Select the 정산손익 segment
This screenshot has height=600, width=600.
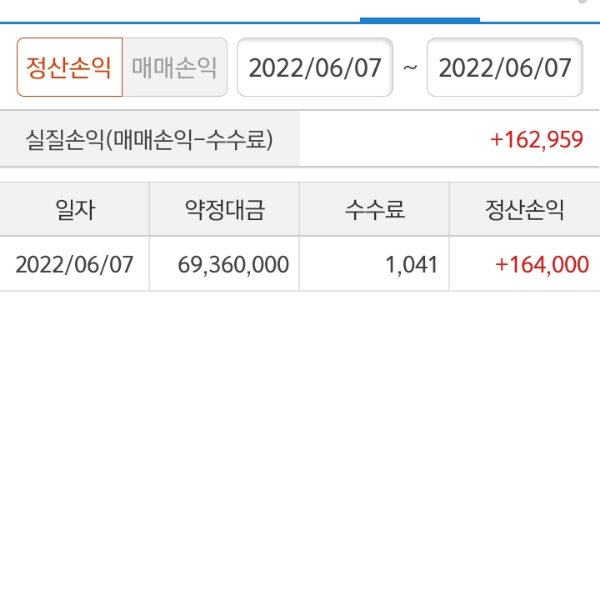(x=70, y=68)
